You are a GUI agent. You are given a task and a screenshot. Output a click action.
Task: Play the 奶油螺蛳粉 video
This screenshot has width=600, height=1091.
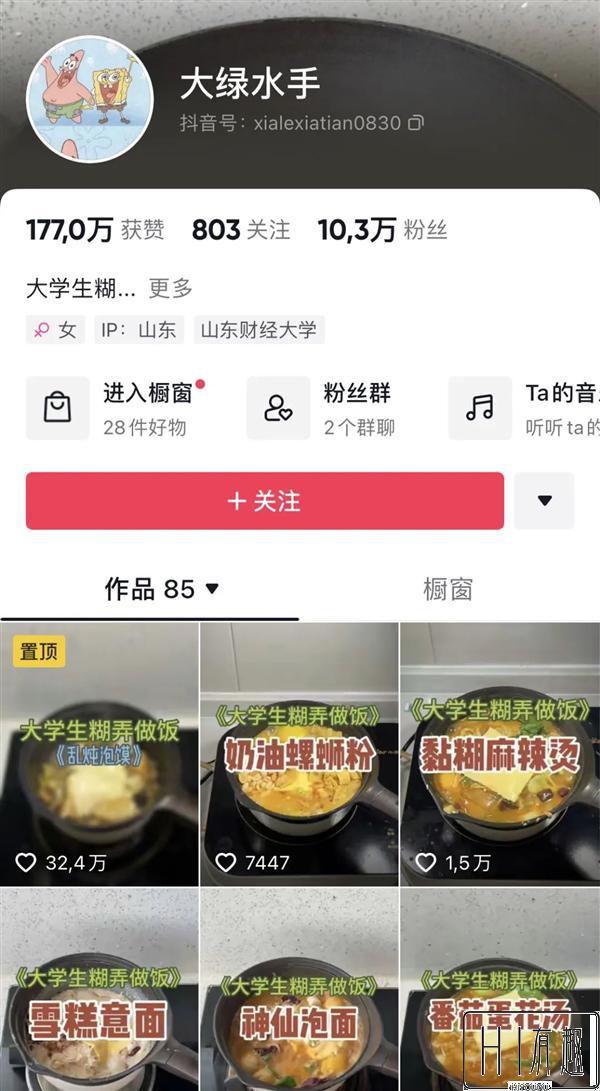pyautogui.click(x=299, y=755)
